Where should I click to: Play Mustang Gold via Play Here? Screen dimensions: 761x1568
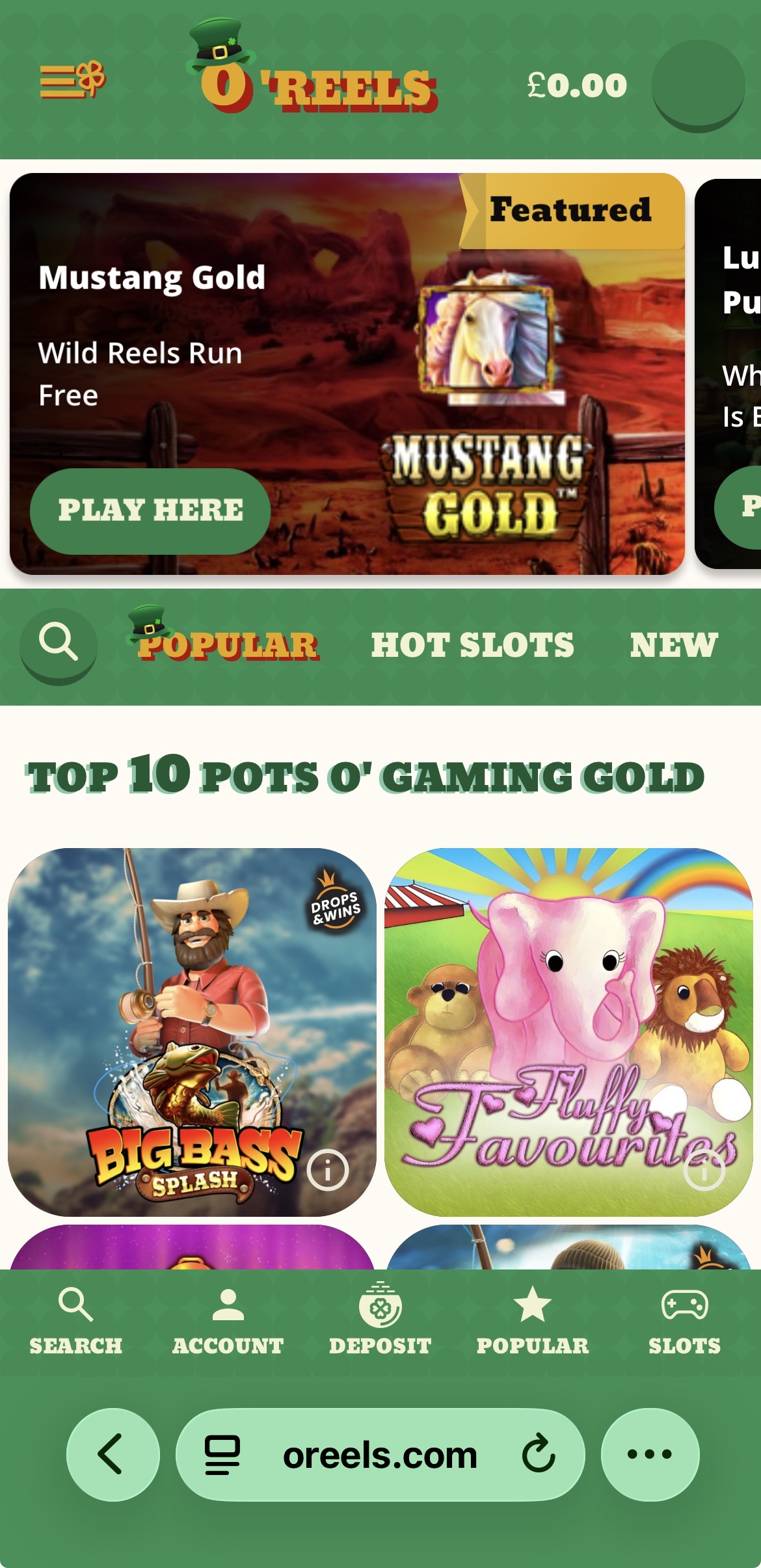(x=150, y=511)
